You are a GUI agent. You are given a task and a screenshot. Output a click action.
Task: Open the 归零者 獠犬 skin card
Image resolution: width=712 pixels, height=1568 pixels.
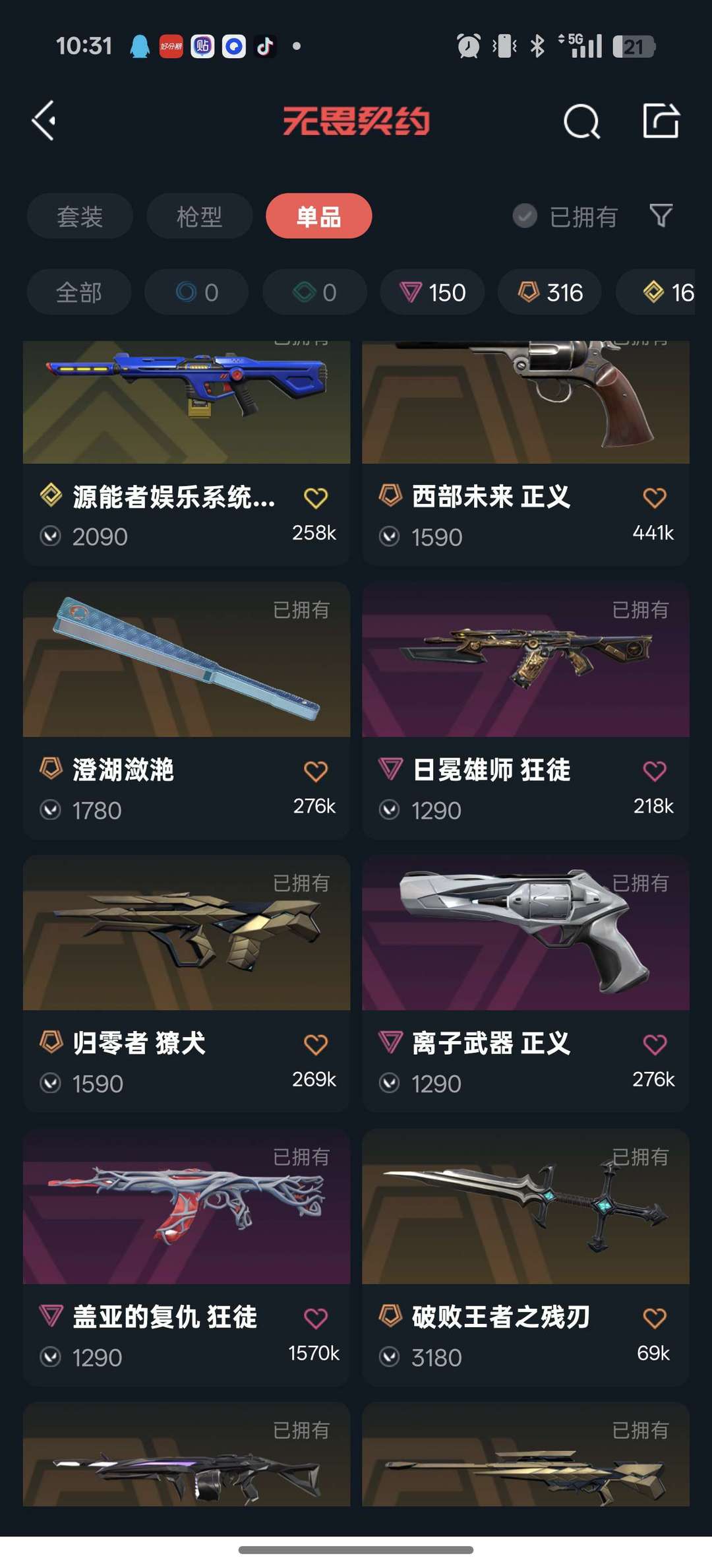(187, 984)
